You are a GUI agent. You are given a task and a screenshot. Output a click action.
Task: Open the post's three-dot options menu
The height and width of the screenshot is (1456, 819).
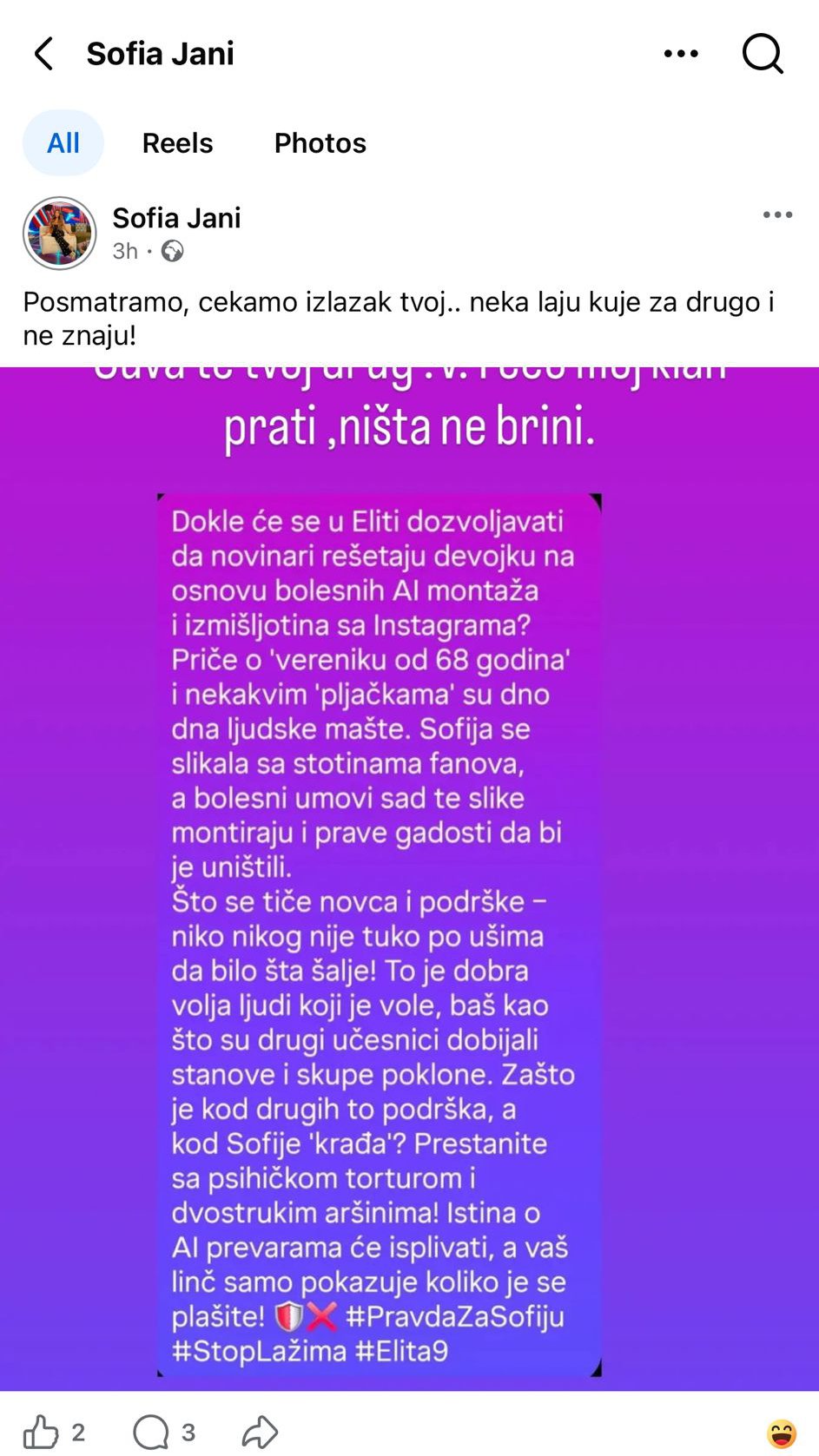coord(777,214)
